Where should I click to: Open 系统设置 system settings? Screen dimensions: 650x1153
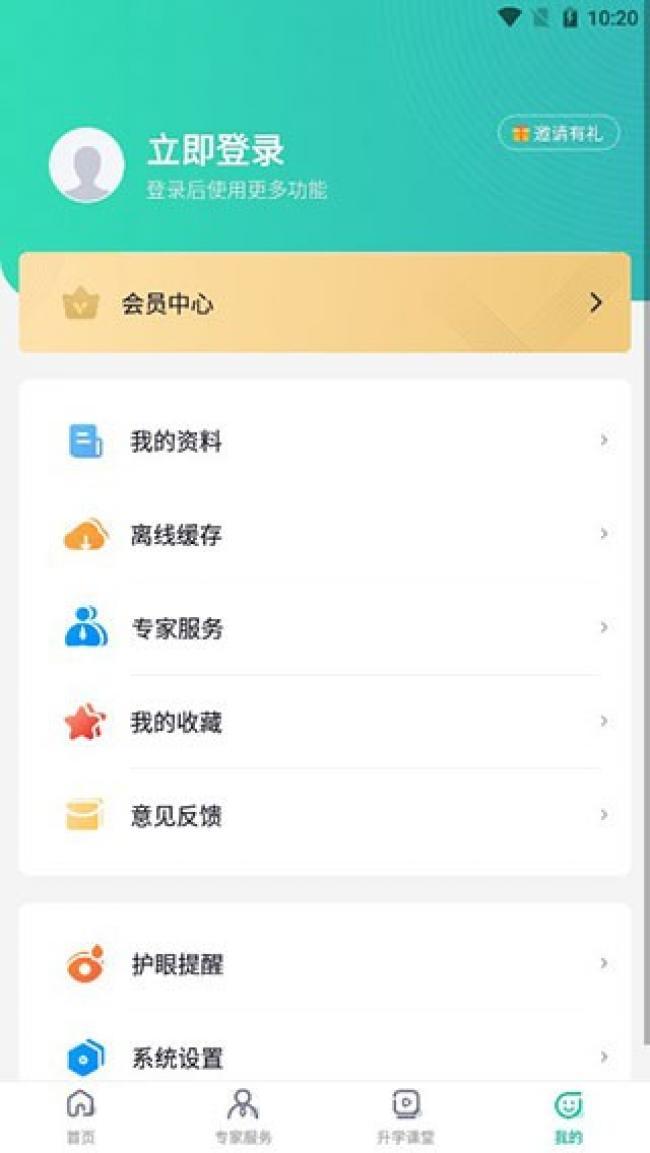click(x=325, y=1057)
